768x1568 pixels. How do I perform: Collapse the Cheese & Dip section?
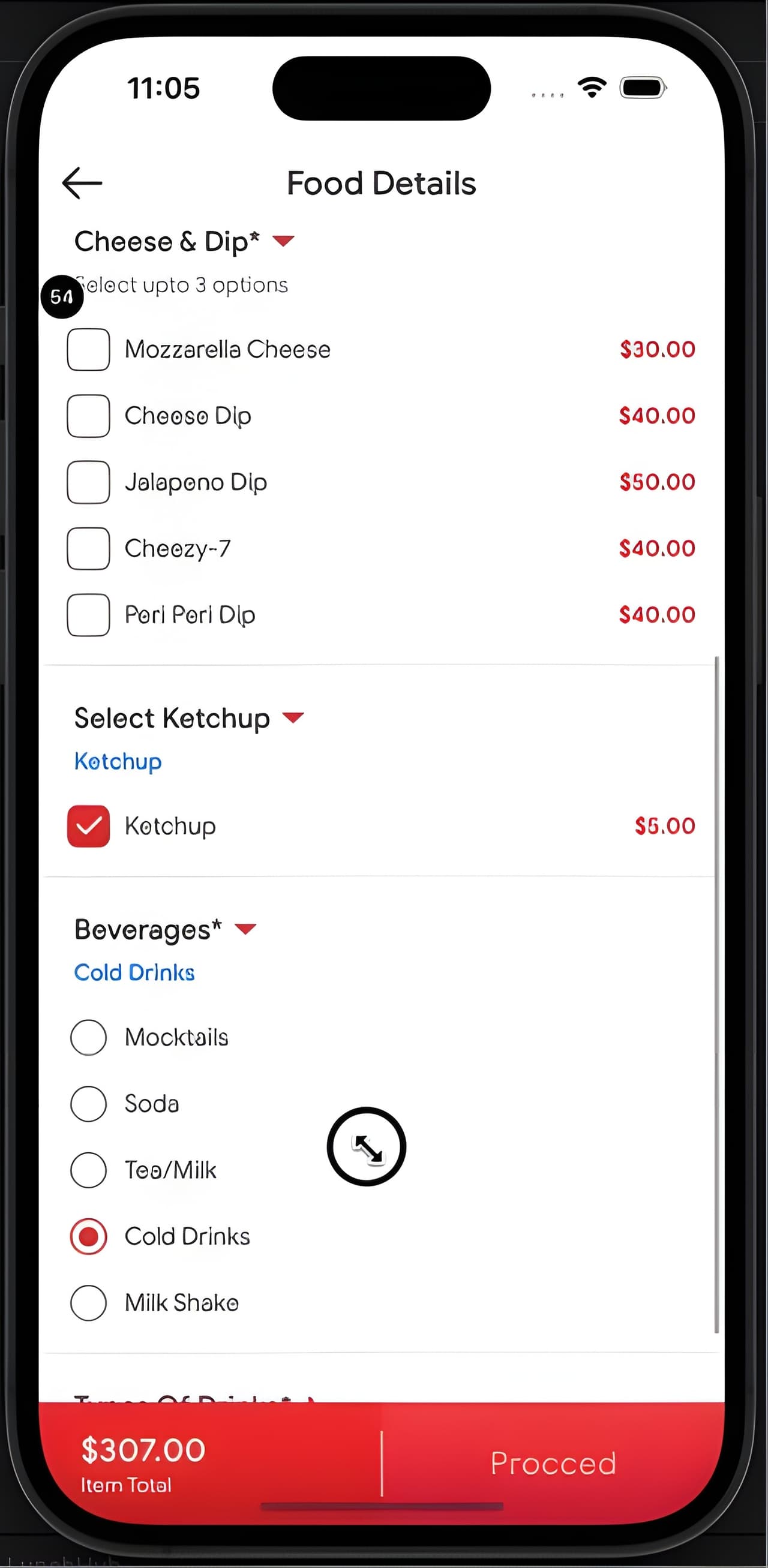coord(283,241)
